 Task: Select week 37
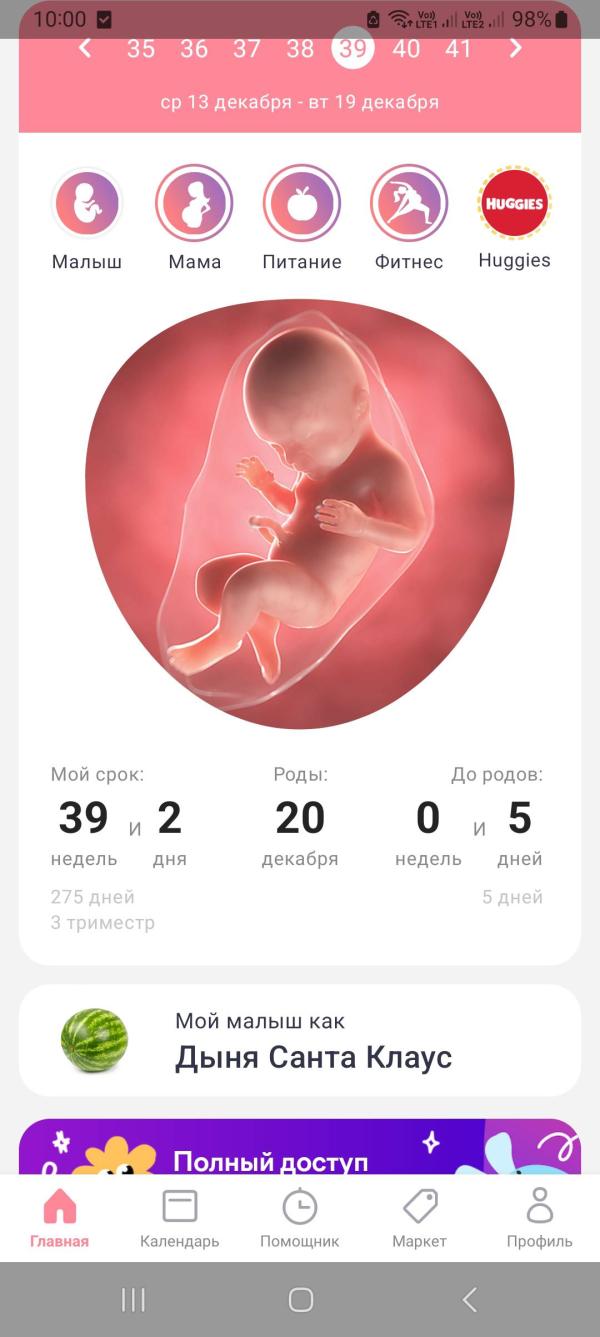[247, 48]
